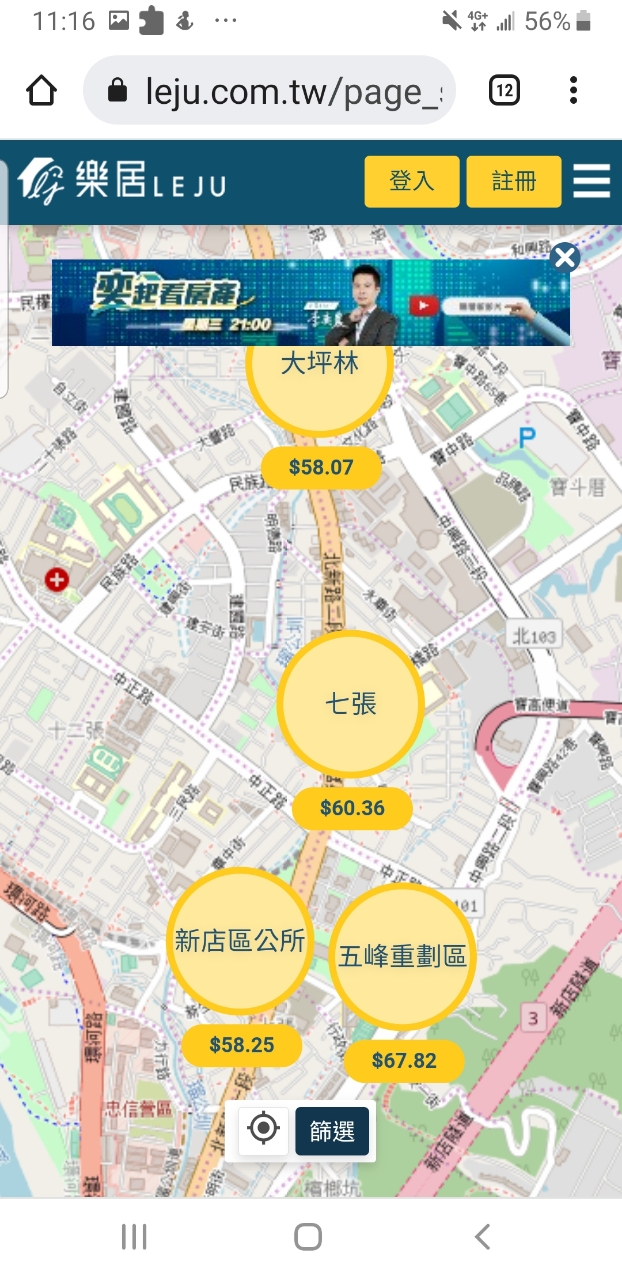The height and width of the screenshot is (1280, 622).
Task: Show recent apps
Action: tap(134, 1237)
